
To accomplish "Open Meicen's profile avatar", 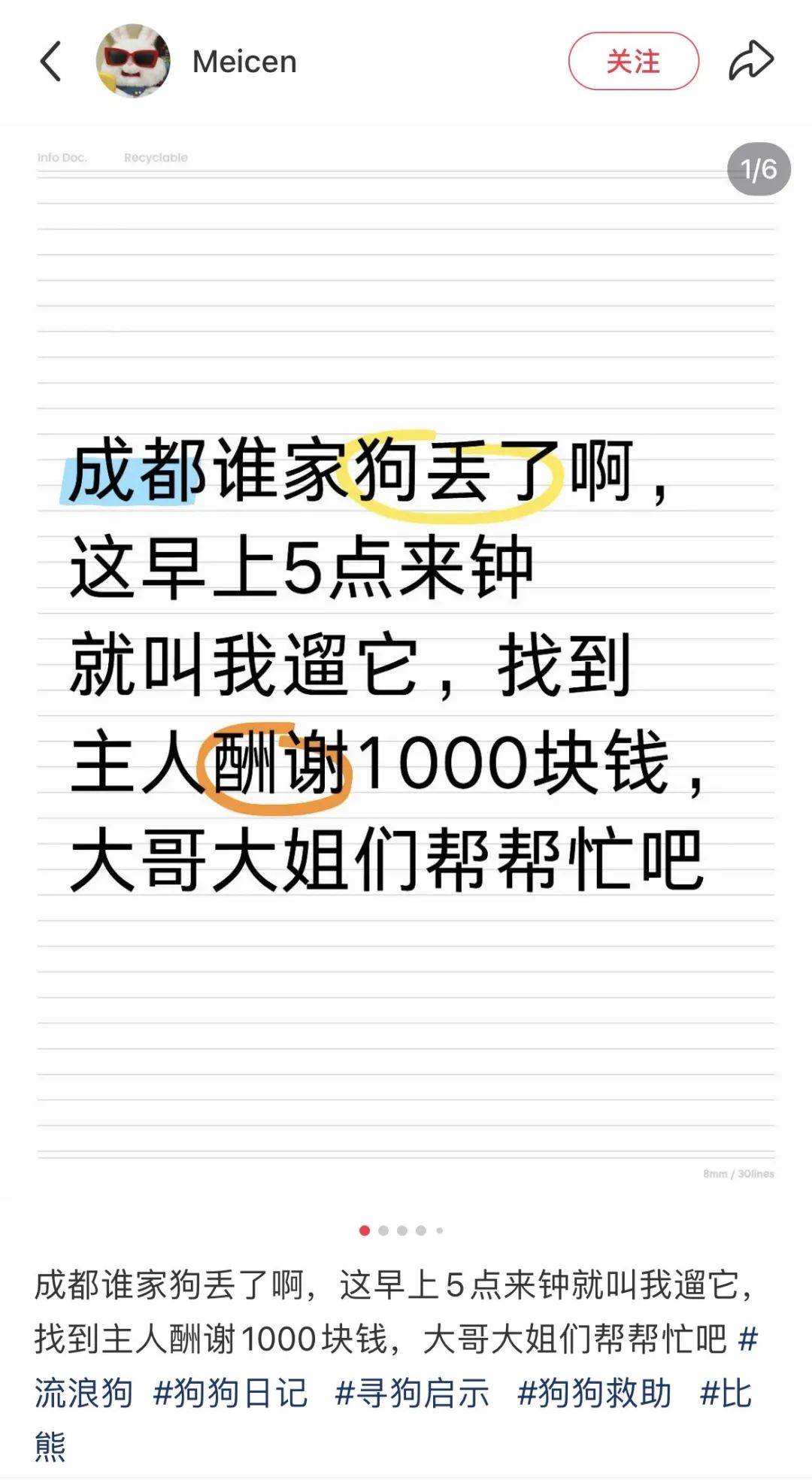I will (133, 61).
